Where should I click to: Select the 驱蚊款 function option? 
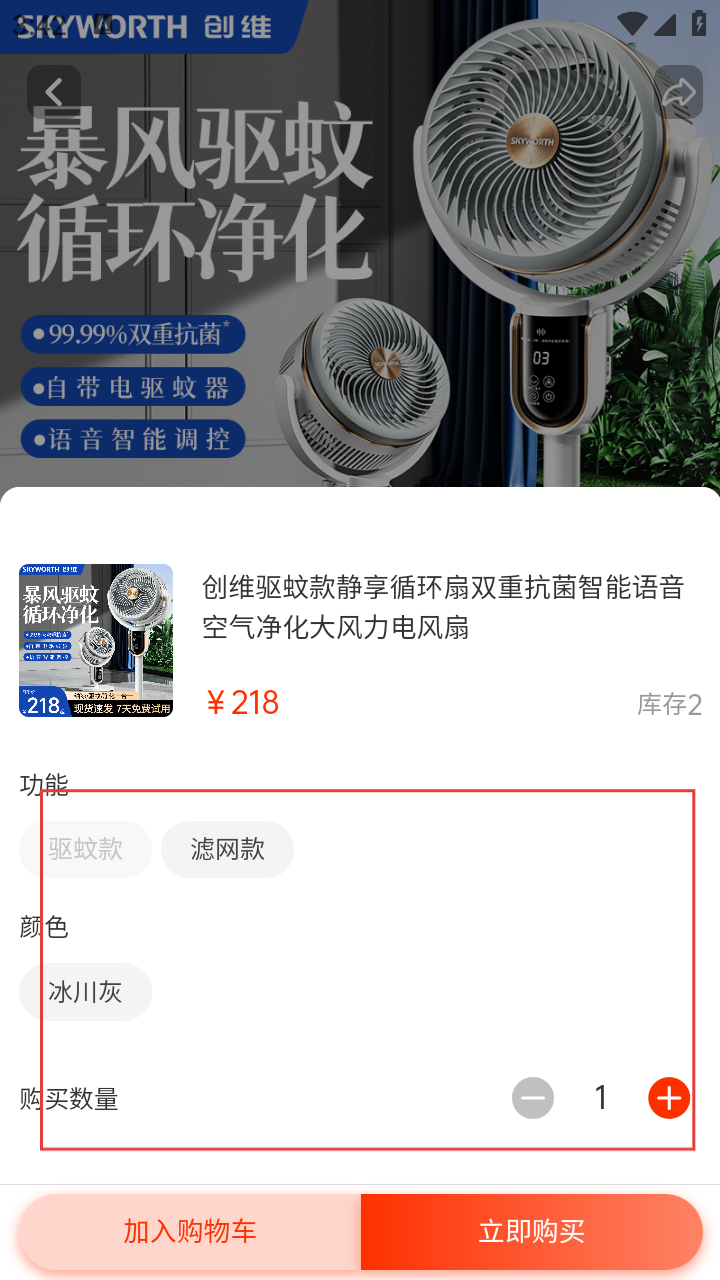pos(86,849)
